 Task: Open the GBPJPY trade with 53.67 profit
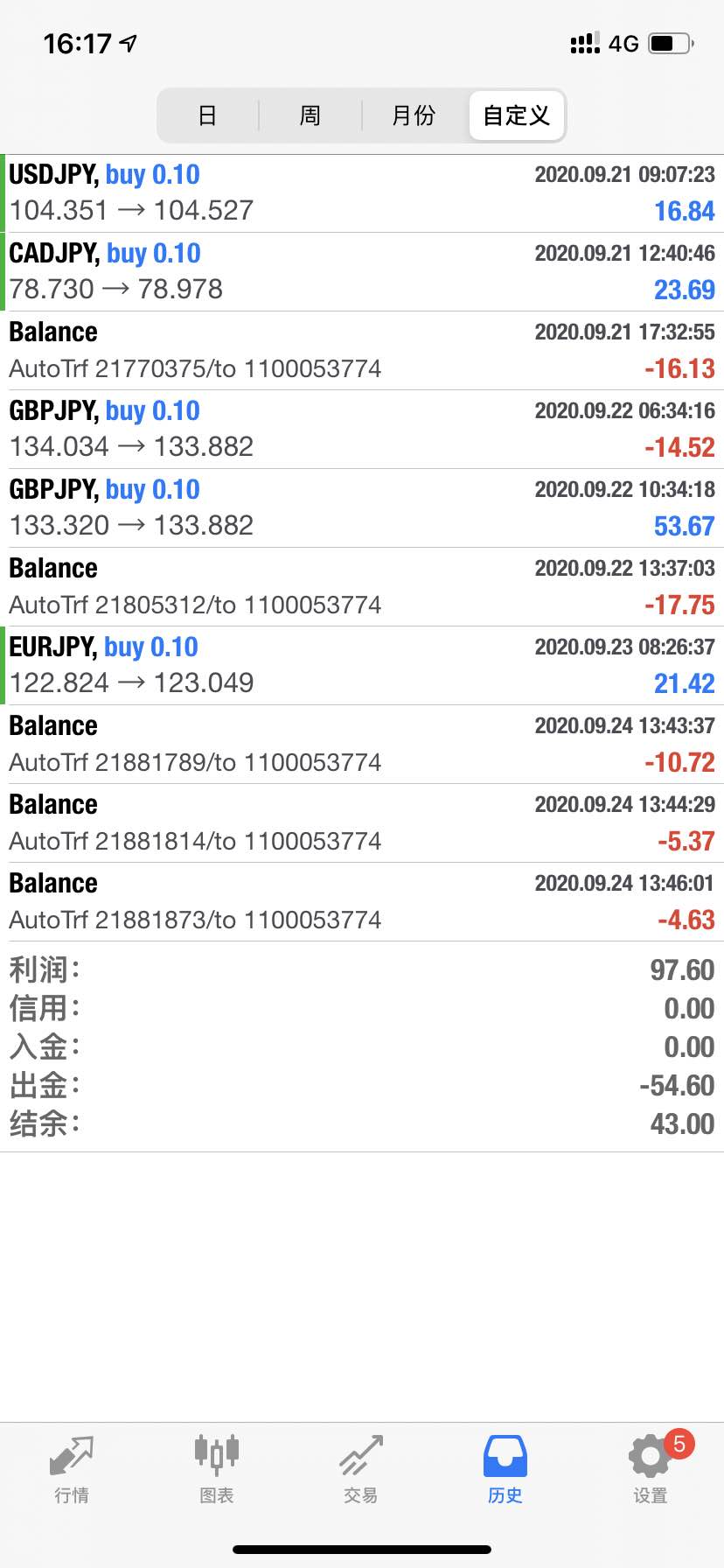pyautogui.click(x=362, y=508)
